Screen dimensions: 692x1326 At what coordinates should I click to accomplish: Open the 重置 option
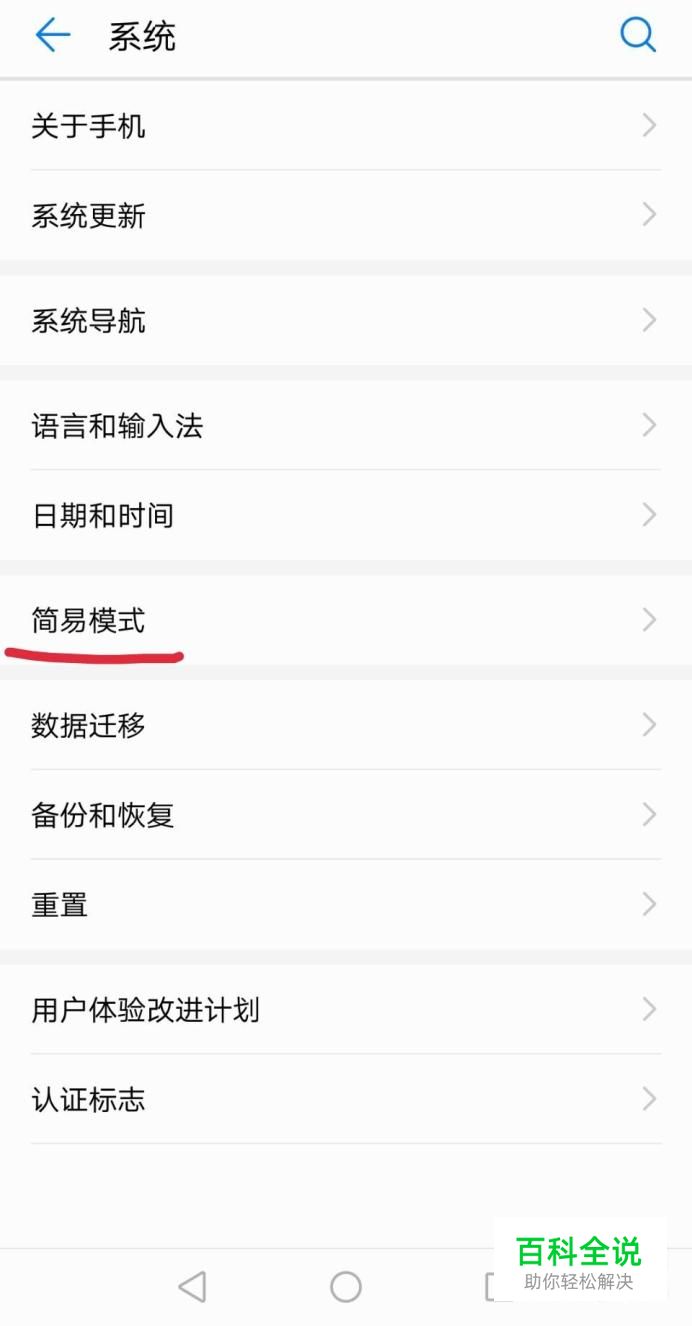click(346, 904)
